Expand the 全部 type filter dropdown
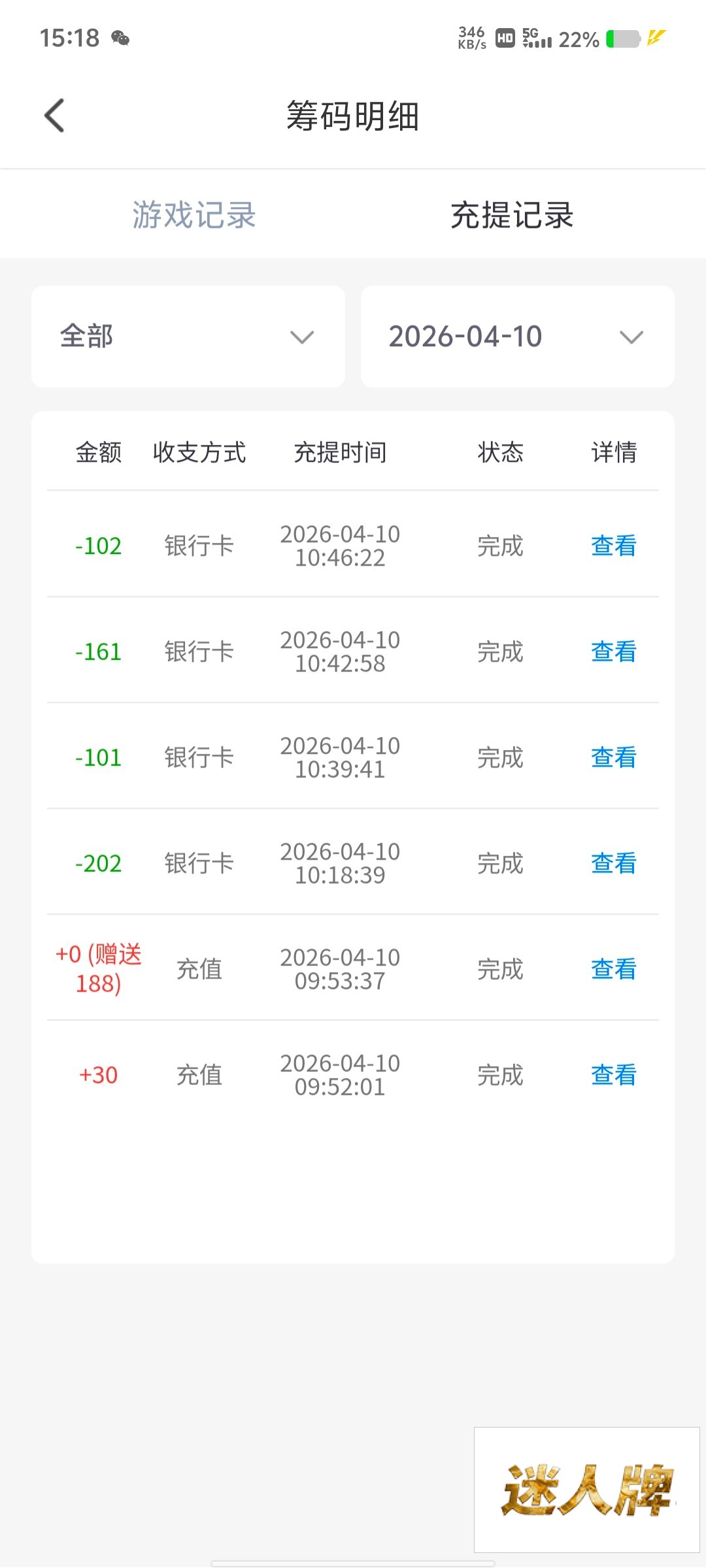This screenshot has width=706, height=1568. point(188,336)
